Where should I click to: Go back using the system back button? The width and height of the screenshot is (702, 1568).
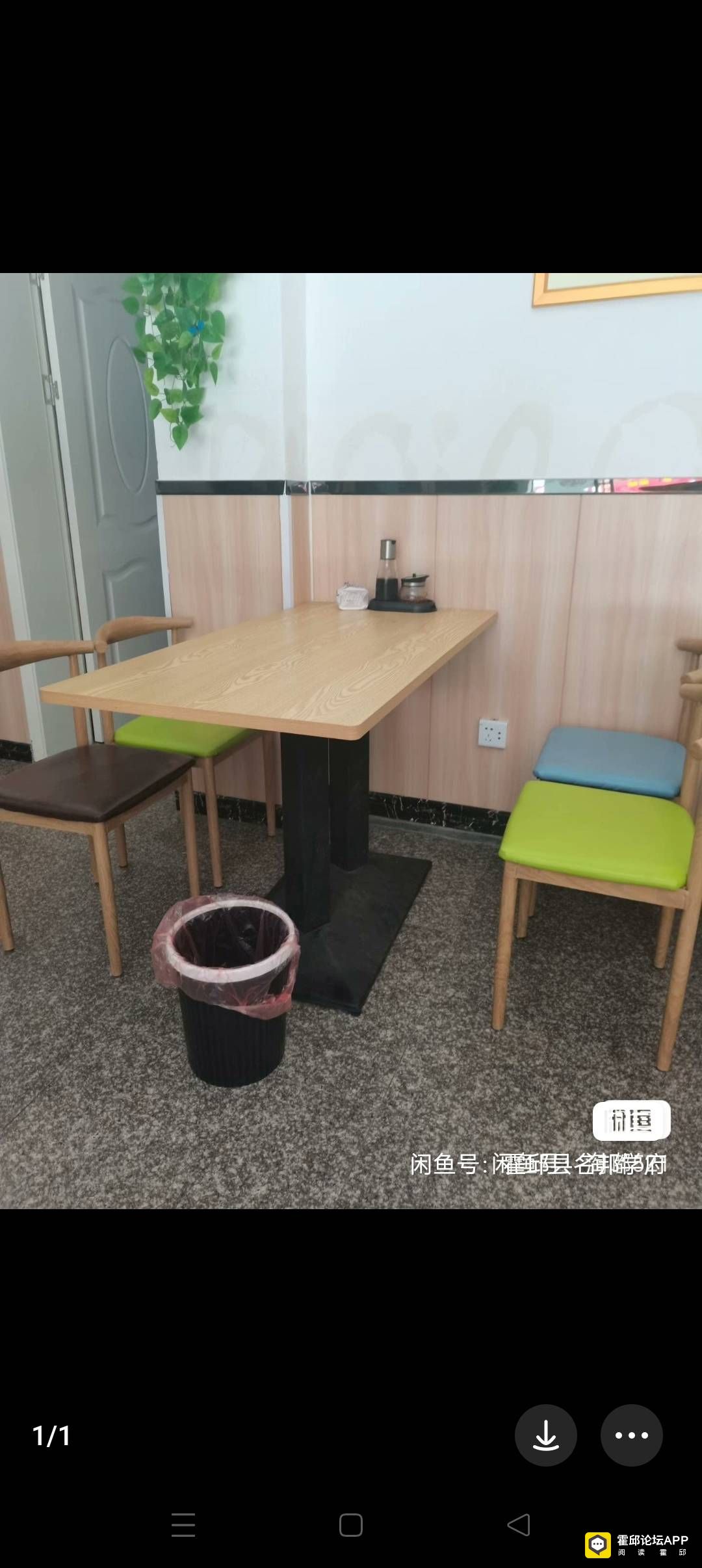[x=519, y=1524]
